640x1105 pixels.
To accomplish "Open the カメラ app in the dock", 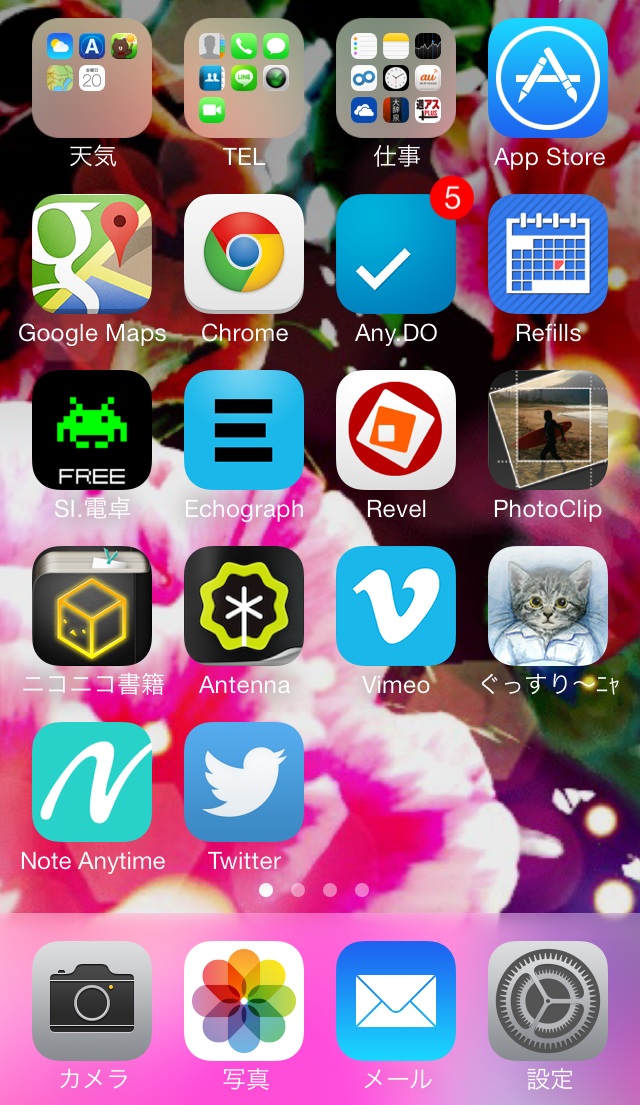I will (92, 1001).
